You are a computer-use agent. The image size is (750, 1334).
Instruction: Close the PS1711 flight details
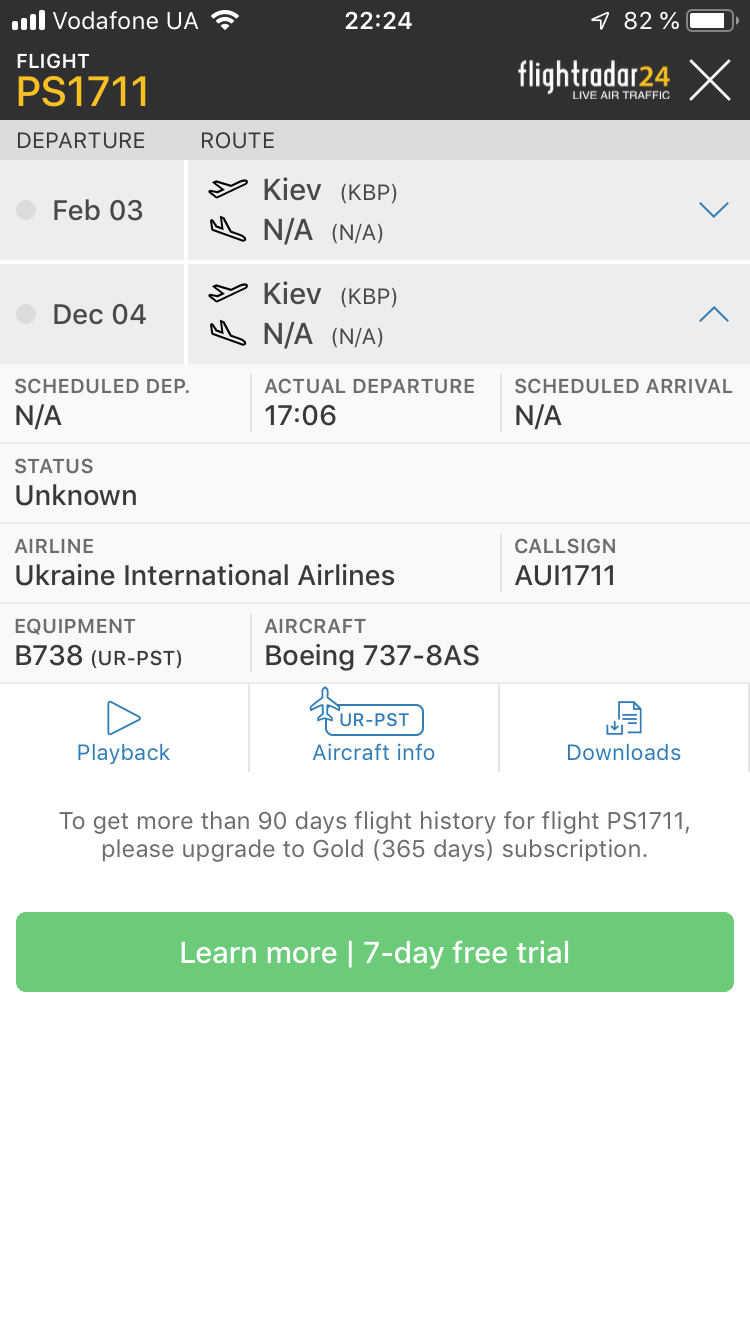coord(709,80)
